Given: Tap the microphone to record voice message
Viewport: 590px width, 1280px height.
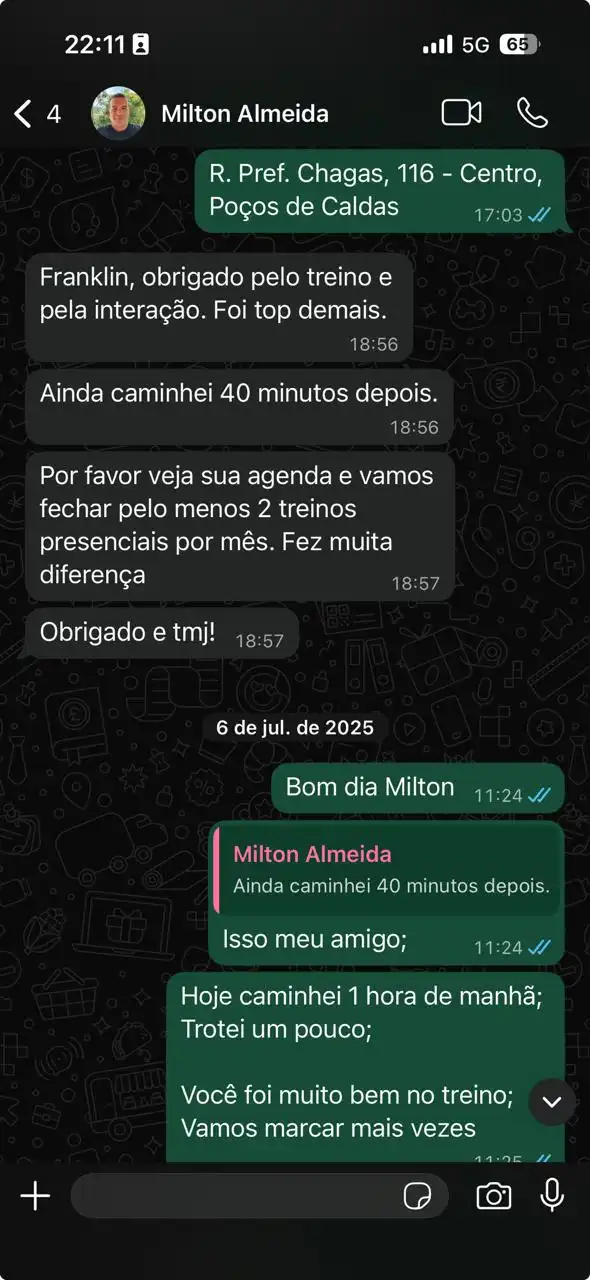Looking at the screenshot, I should (552, 1196).
